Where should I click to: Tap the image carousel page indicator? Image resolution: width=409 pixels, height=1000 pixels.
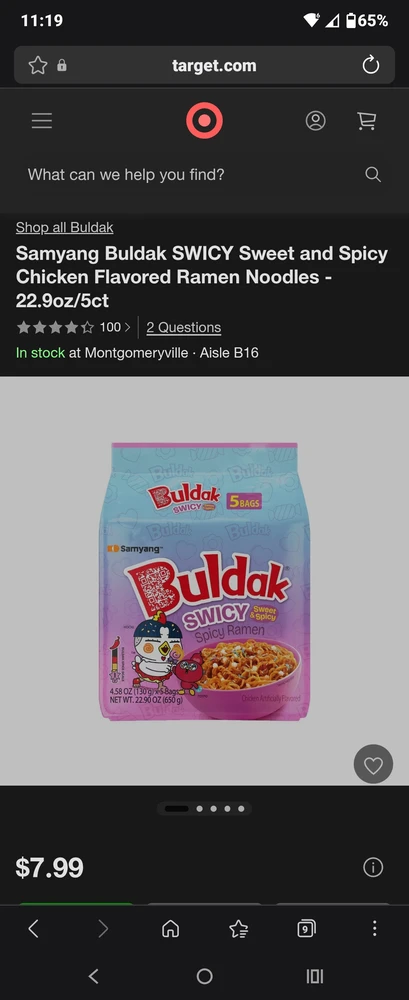pos(204,809)
